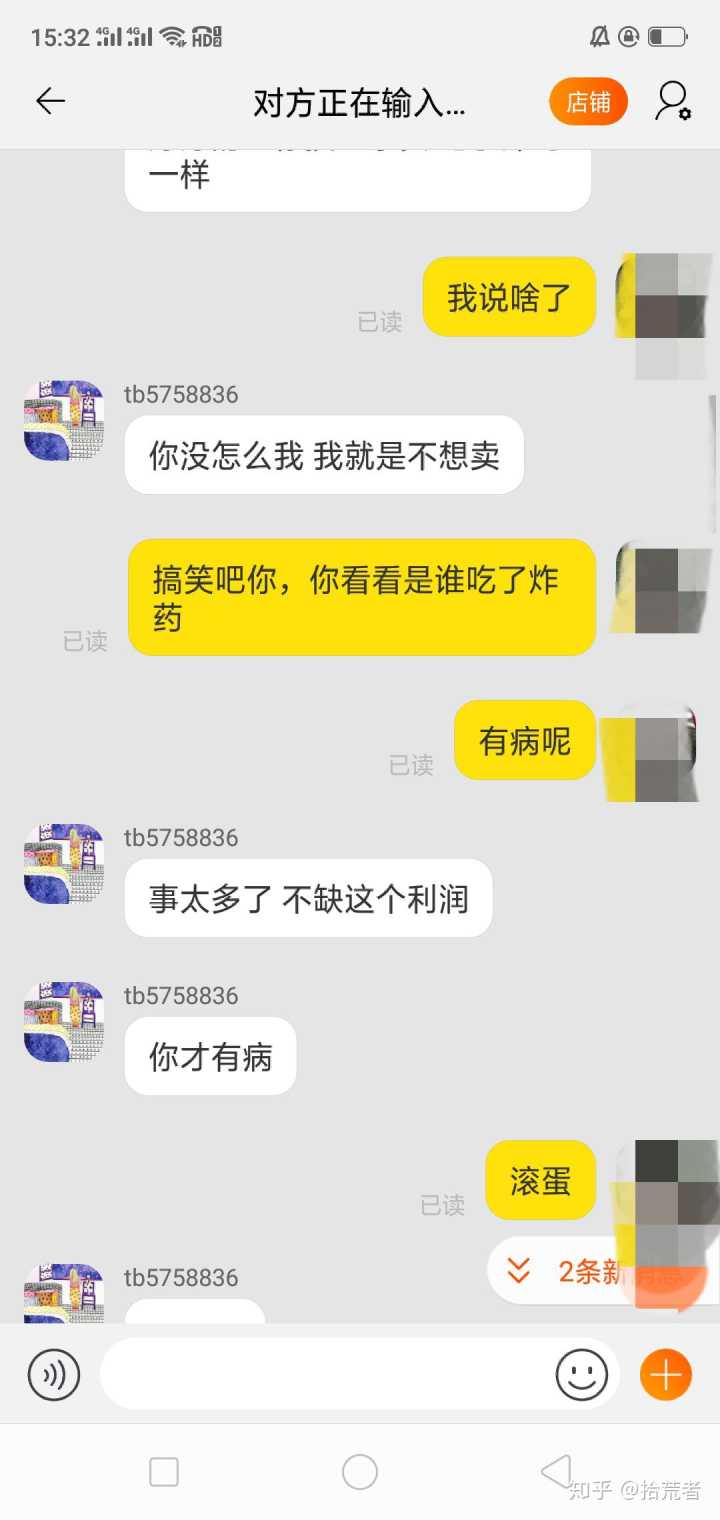Open recent apps from navigation bar
The height and width of the screenshot is (1520, 720).
(164, 1472)
